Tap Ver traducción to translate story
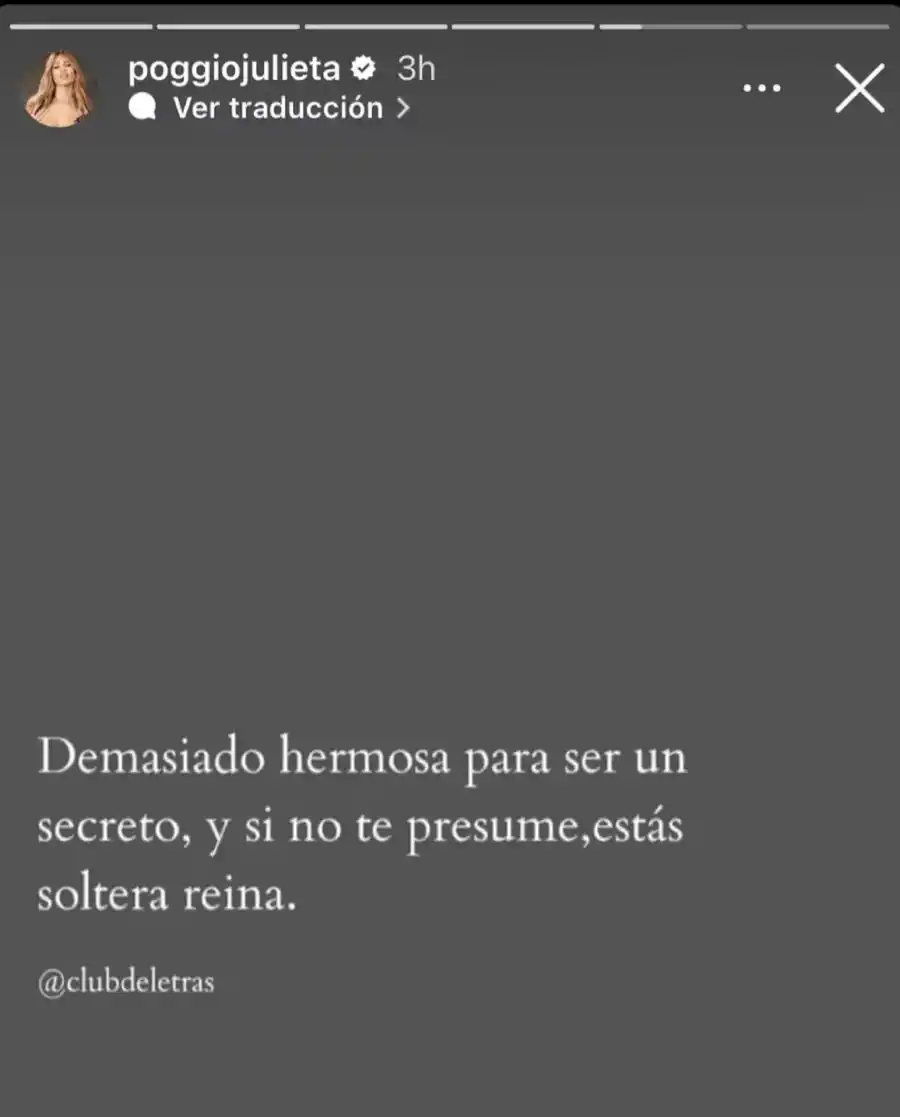The image size is (900, 1117). click(x=278, y=108)
